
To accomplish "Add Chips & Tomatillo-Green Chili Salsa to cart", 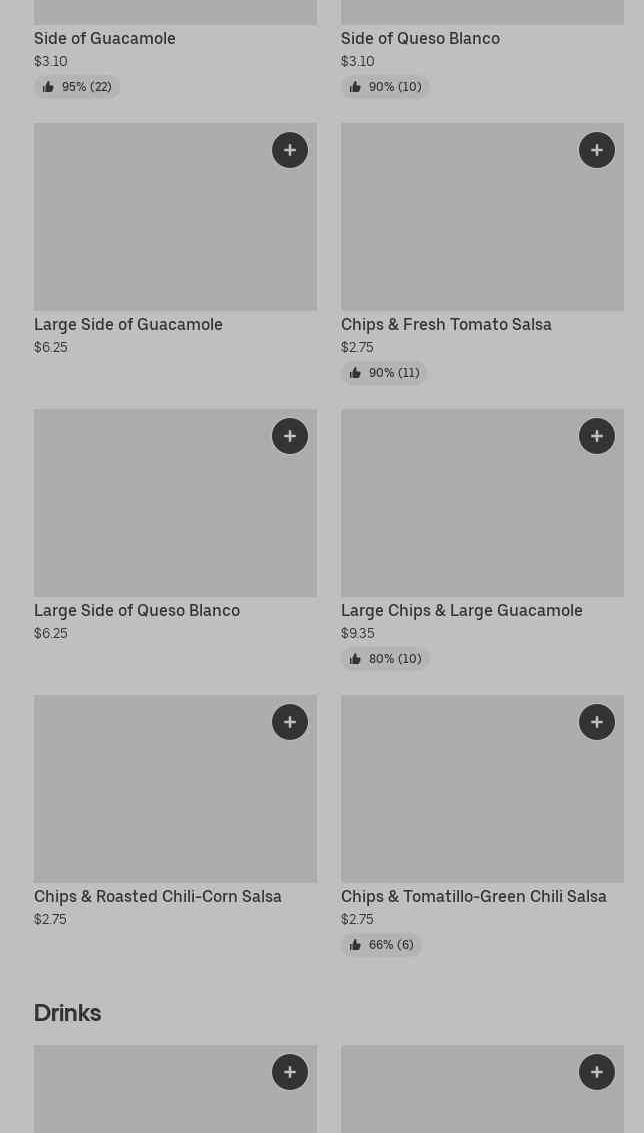I will point(597,722).
